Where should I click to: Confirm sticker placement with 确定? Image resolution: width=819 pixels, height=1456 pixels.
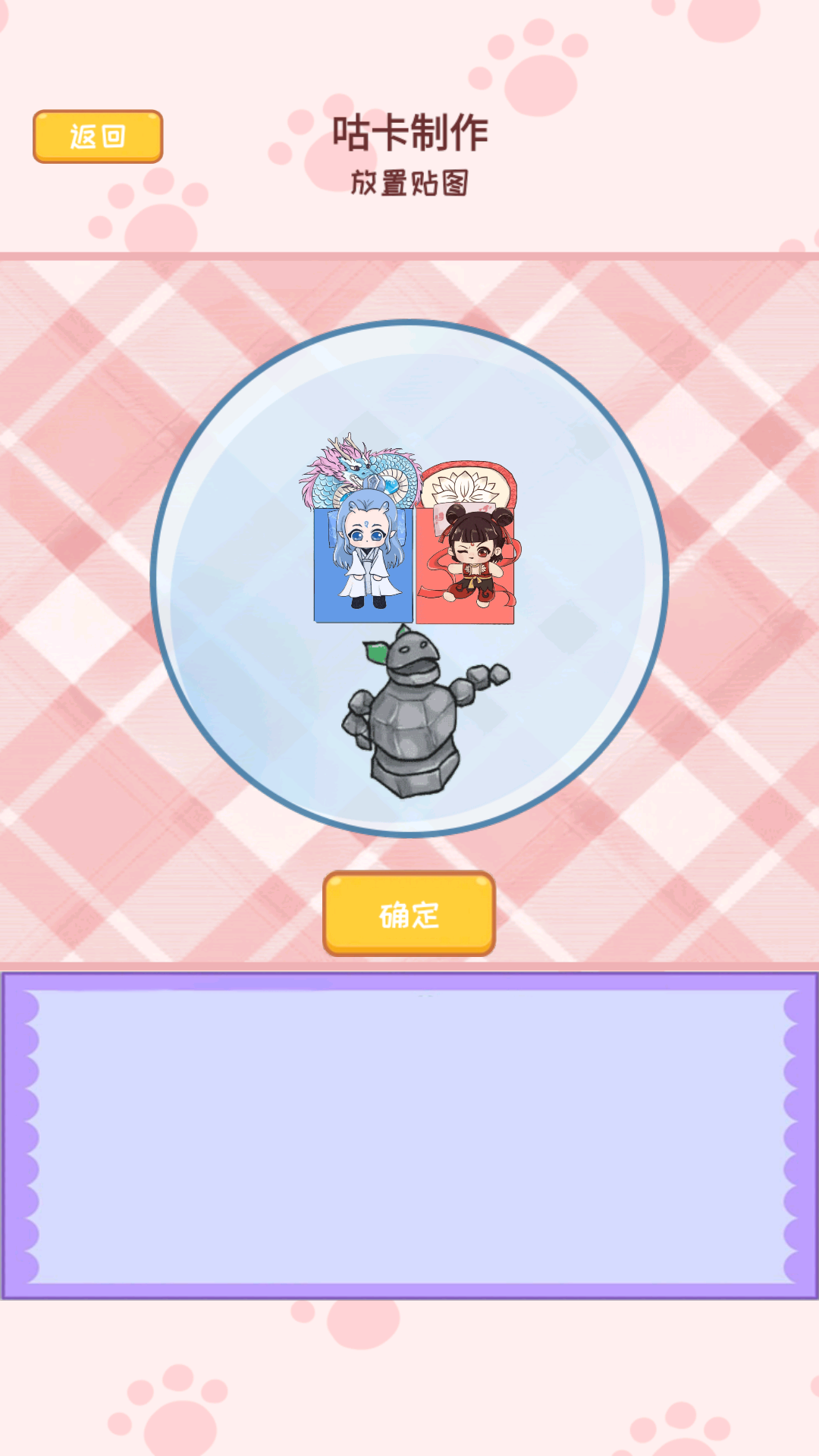point(409,914)
